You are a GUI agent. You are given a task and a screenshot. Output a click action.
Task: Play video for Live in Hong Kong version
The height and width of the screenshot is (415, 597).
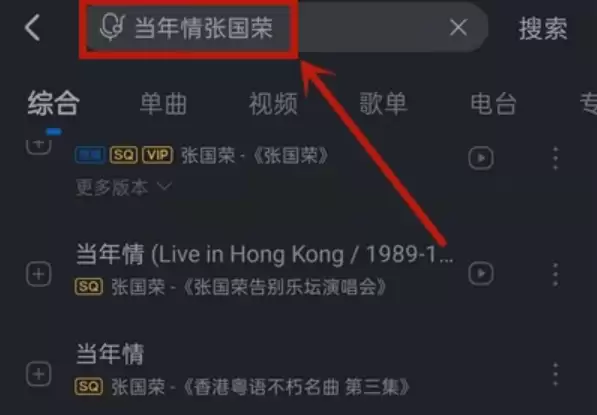[x=481, y=273]
